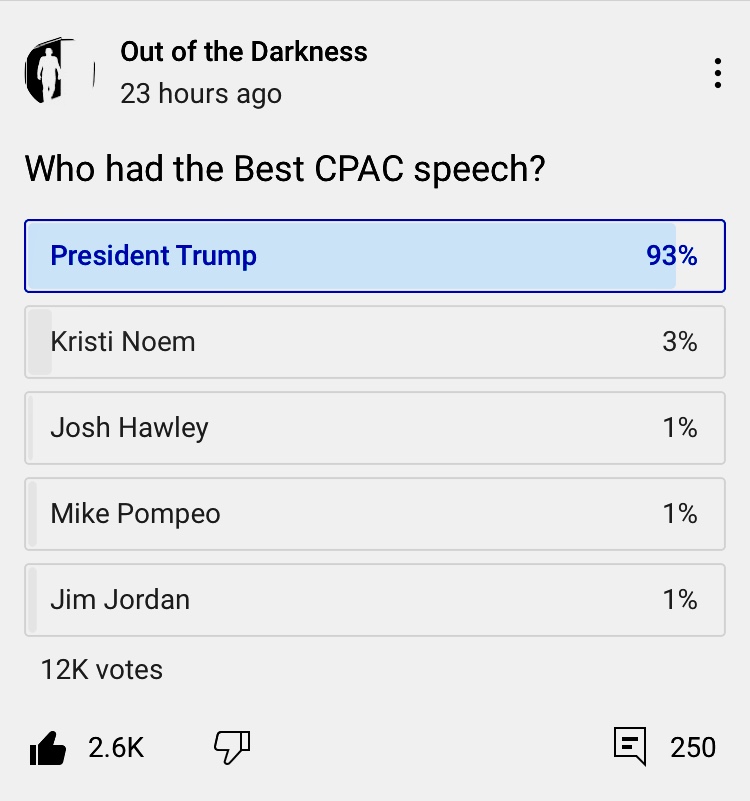Dislike this community post
The height and width of the screenshot is (801, 750).
pyautogui.click(x=232, y=746)
